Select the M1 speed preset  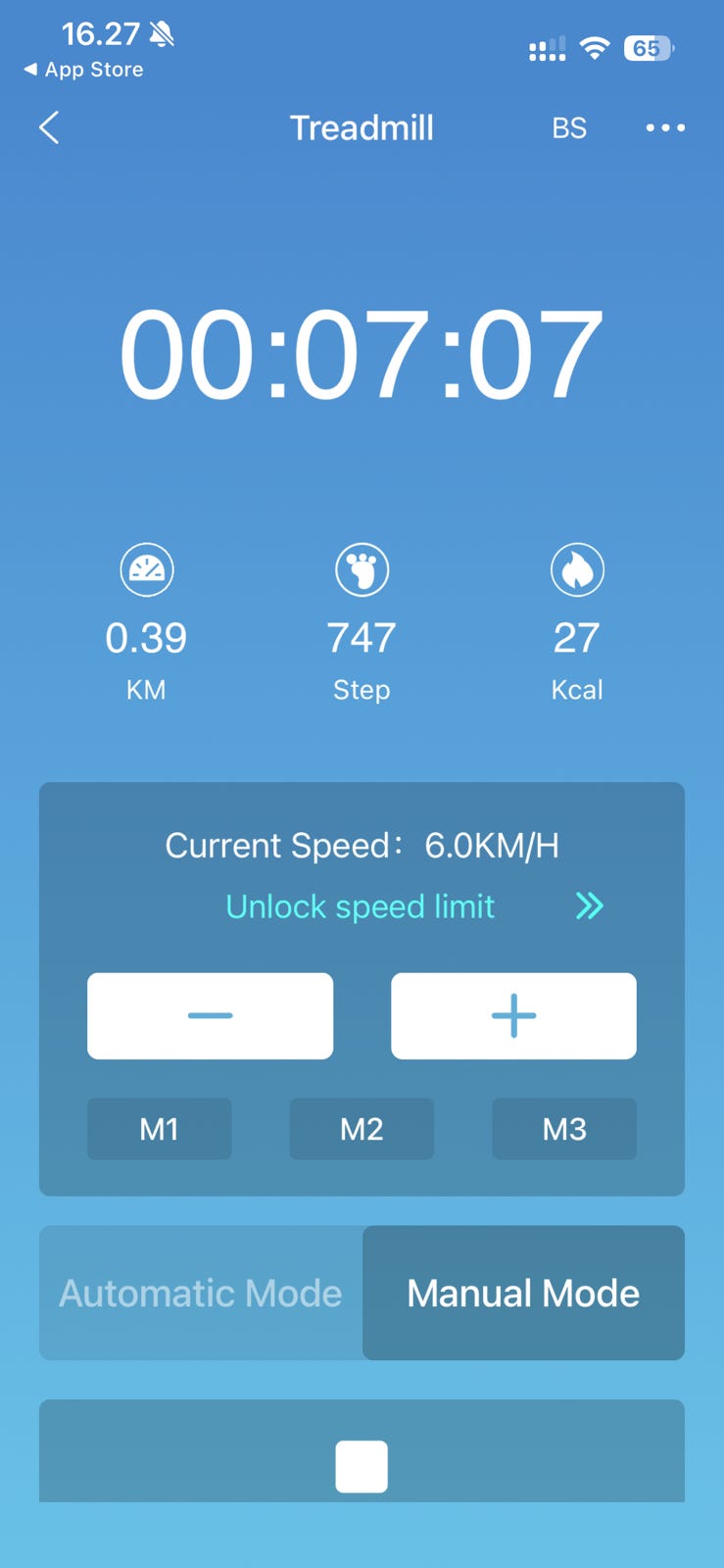point(160,1129)
